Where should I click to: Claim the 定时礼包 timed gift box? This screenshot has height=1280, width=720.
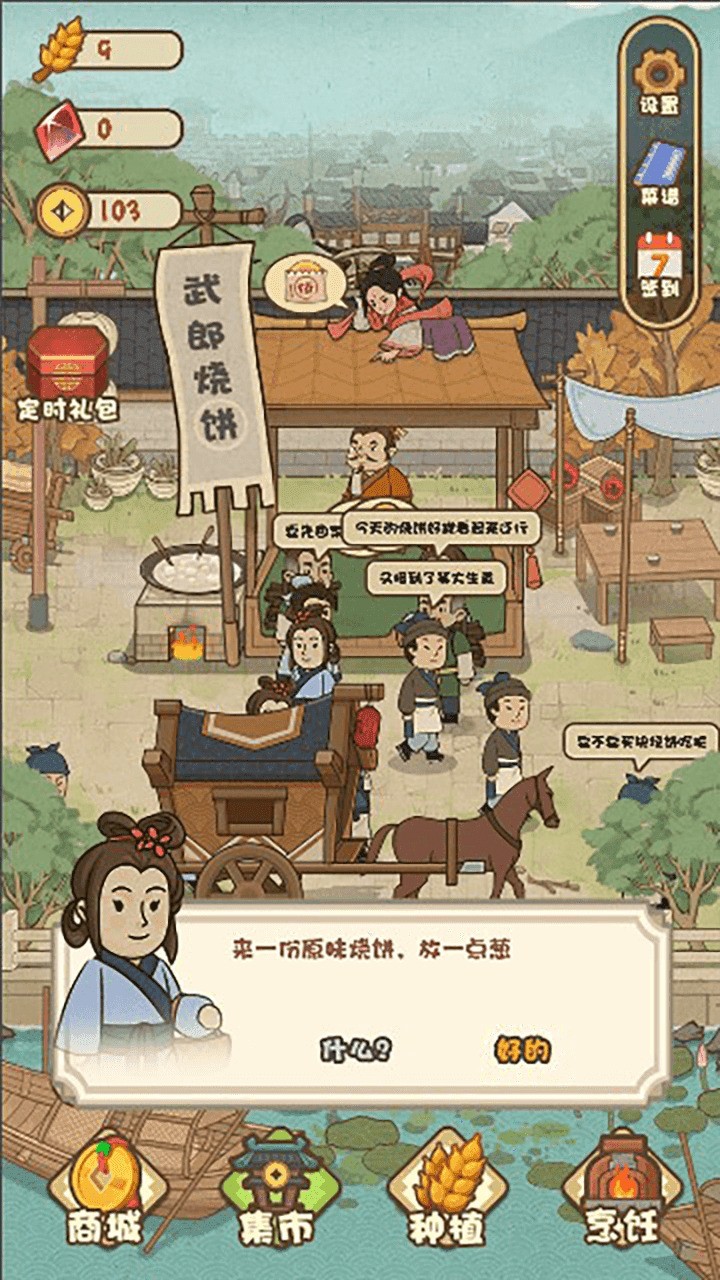[x=67, y=368]
